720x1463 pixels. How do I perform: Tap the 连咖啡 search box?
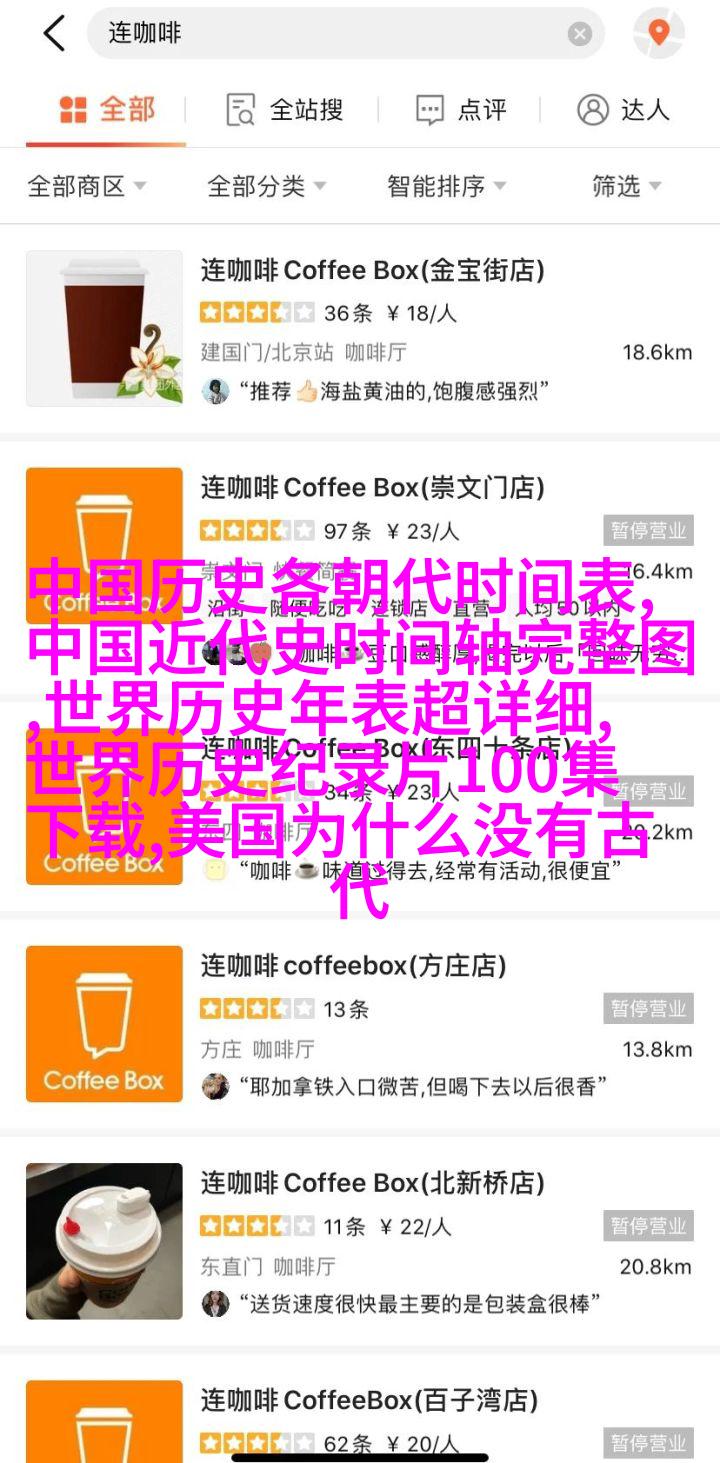click(330, 34)
